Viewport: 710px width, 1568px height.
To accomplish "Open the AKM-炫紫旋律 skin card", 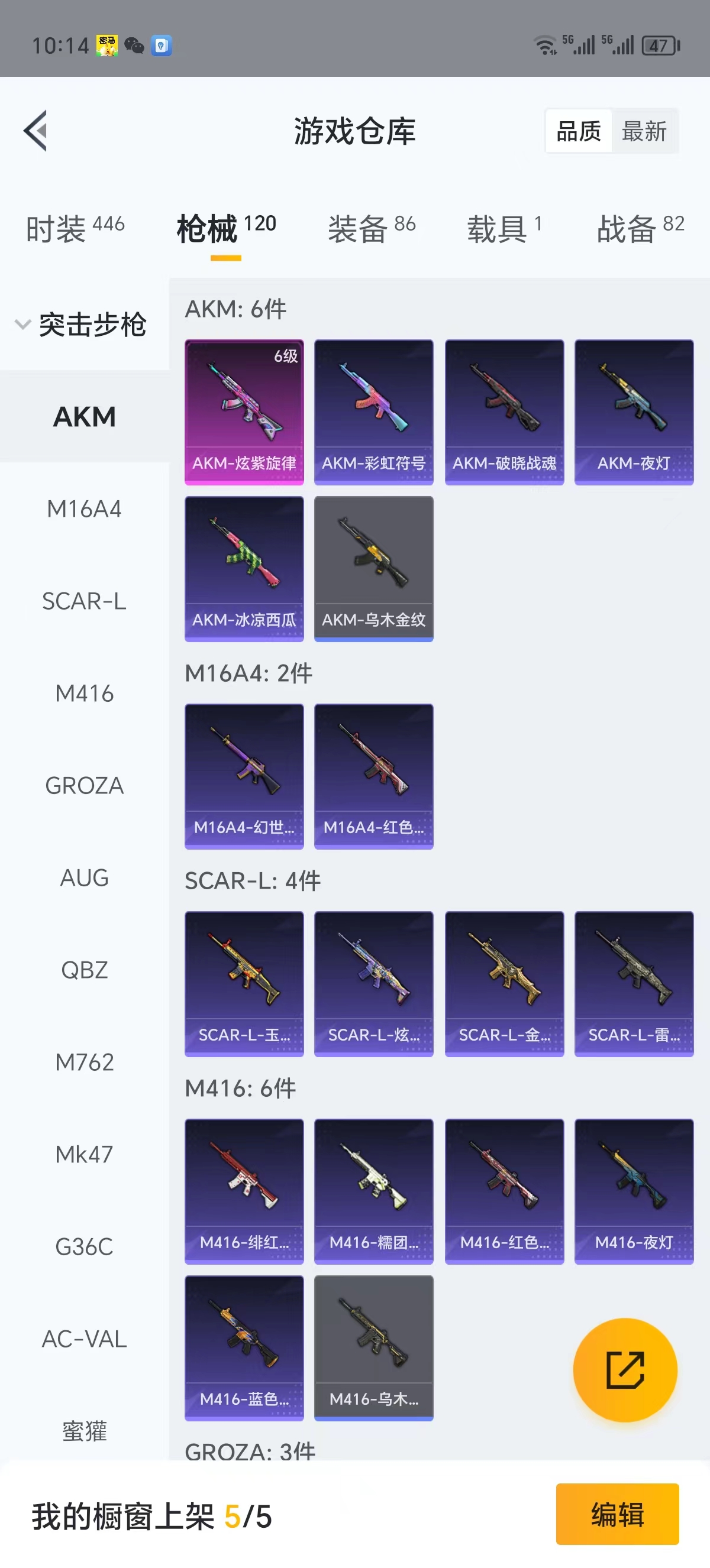I will click(244, 412).
